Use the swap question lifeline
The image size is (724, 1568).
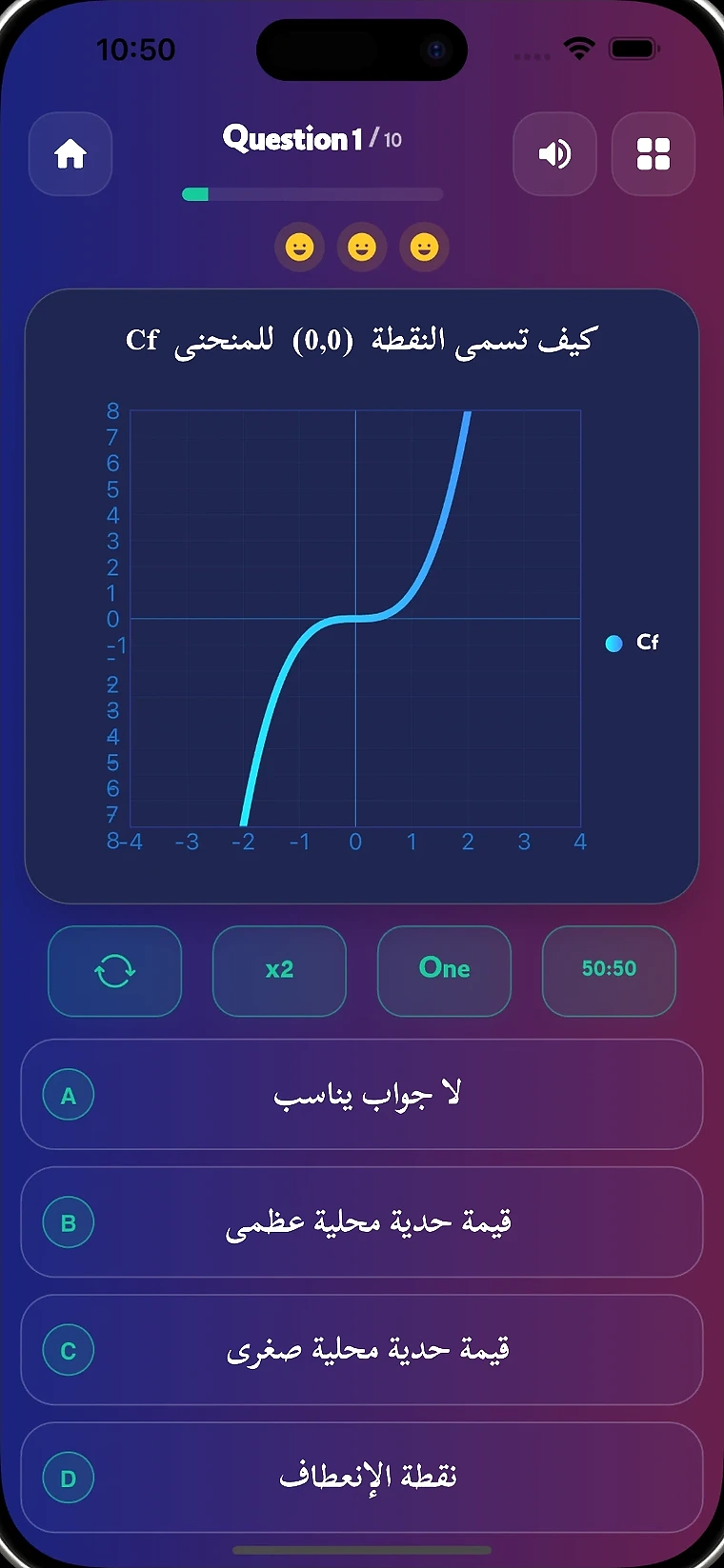point(114,971)
